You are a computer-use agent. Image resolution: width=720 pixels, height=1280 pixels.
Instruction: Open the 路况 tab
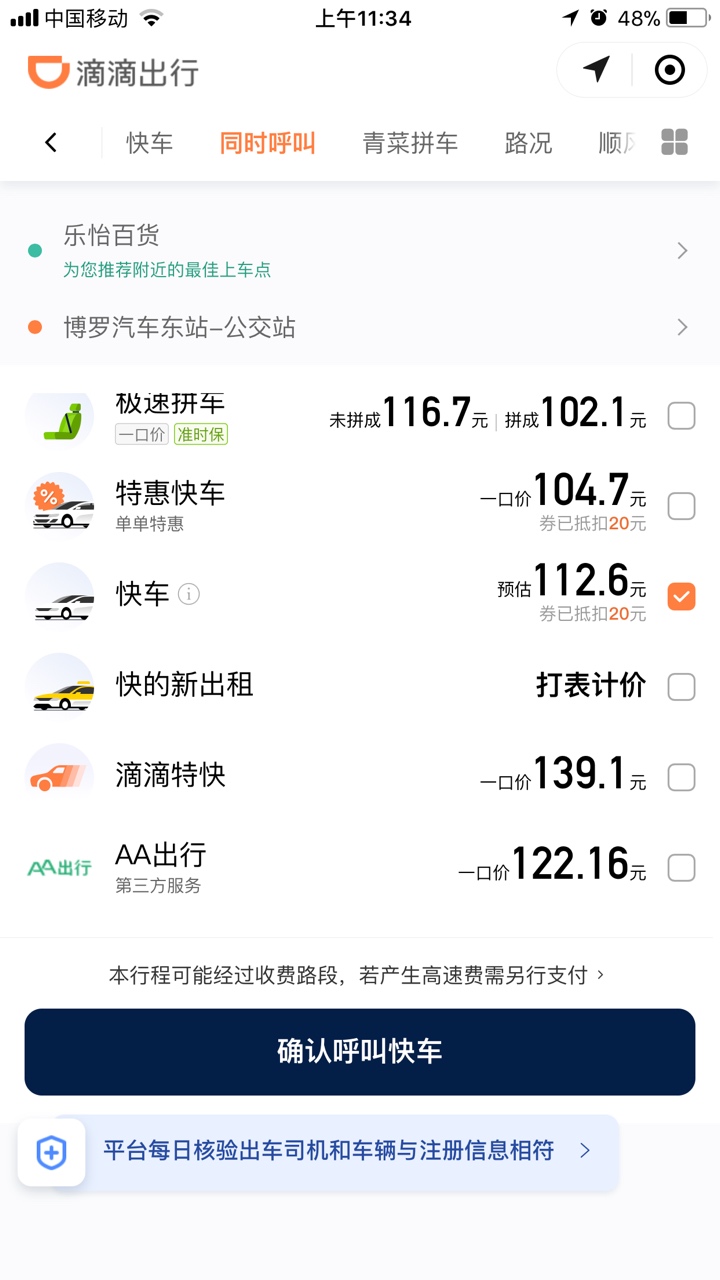click(528, 143)
